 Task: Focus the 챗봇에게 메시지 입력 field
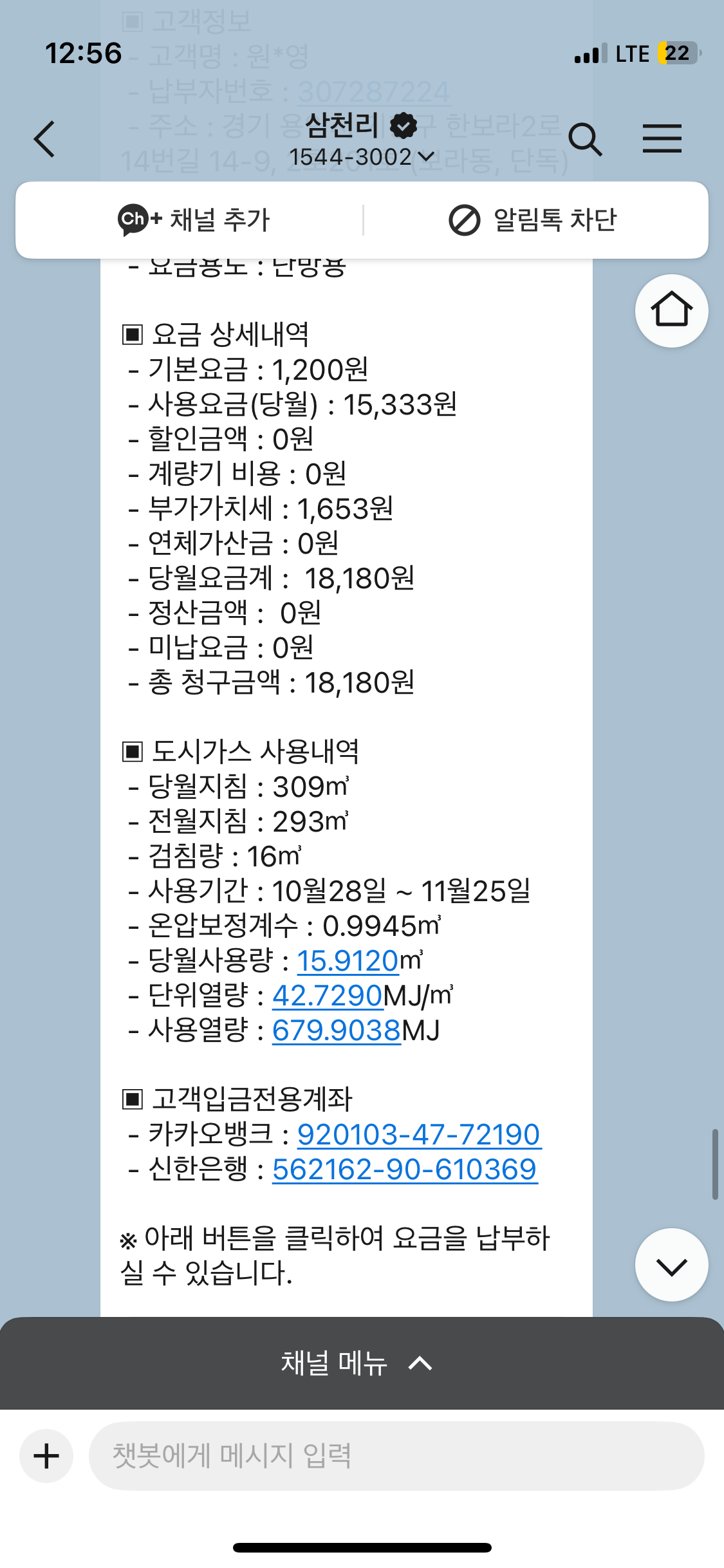396,1456
